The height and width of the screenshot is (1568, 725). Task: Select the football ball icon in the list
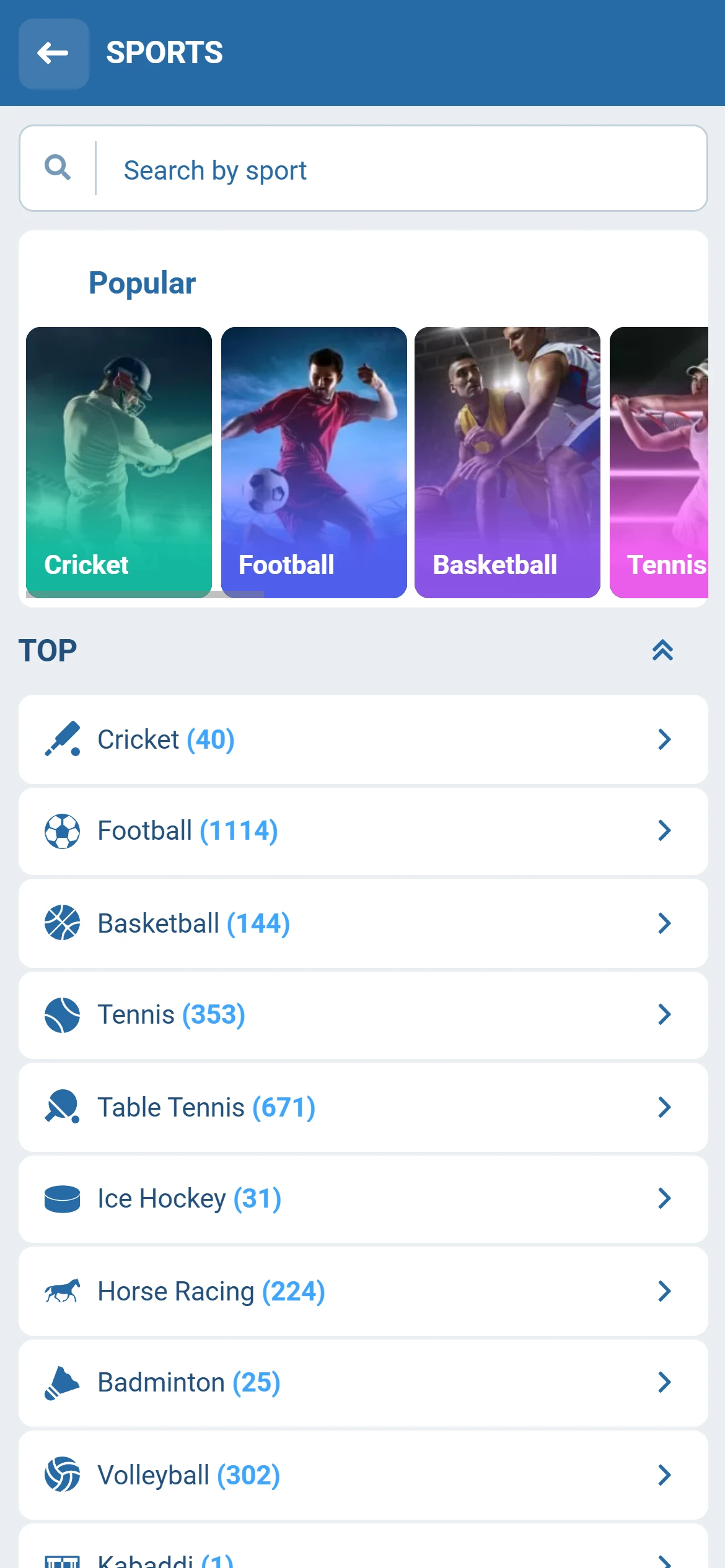(62, 831)
